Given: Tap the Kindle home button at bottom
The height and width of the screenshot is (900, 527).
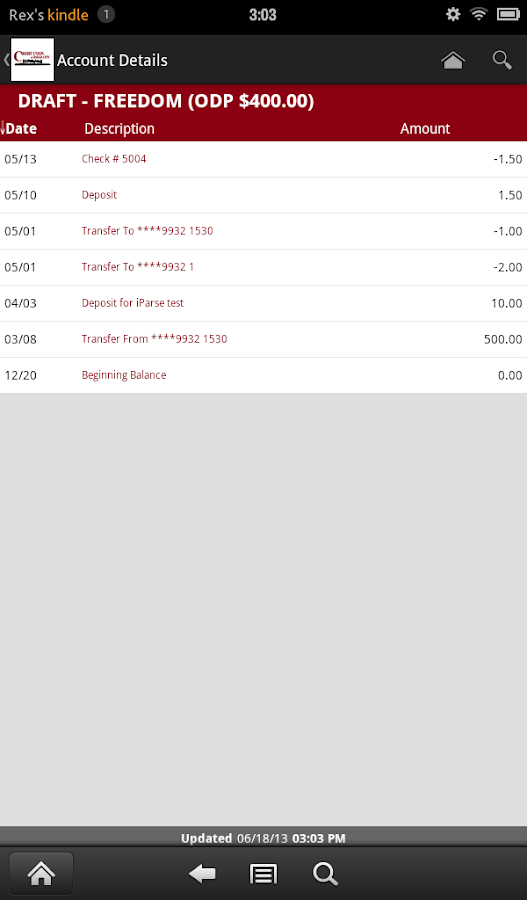Looking at the screenshot, I should 41,874.
